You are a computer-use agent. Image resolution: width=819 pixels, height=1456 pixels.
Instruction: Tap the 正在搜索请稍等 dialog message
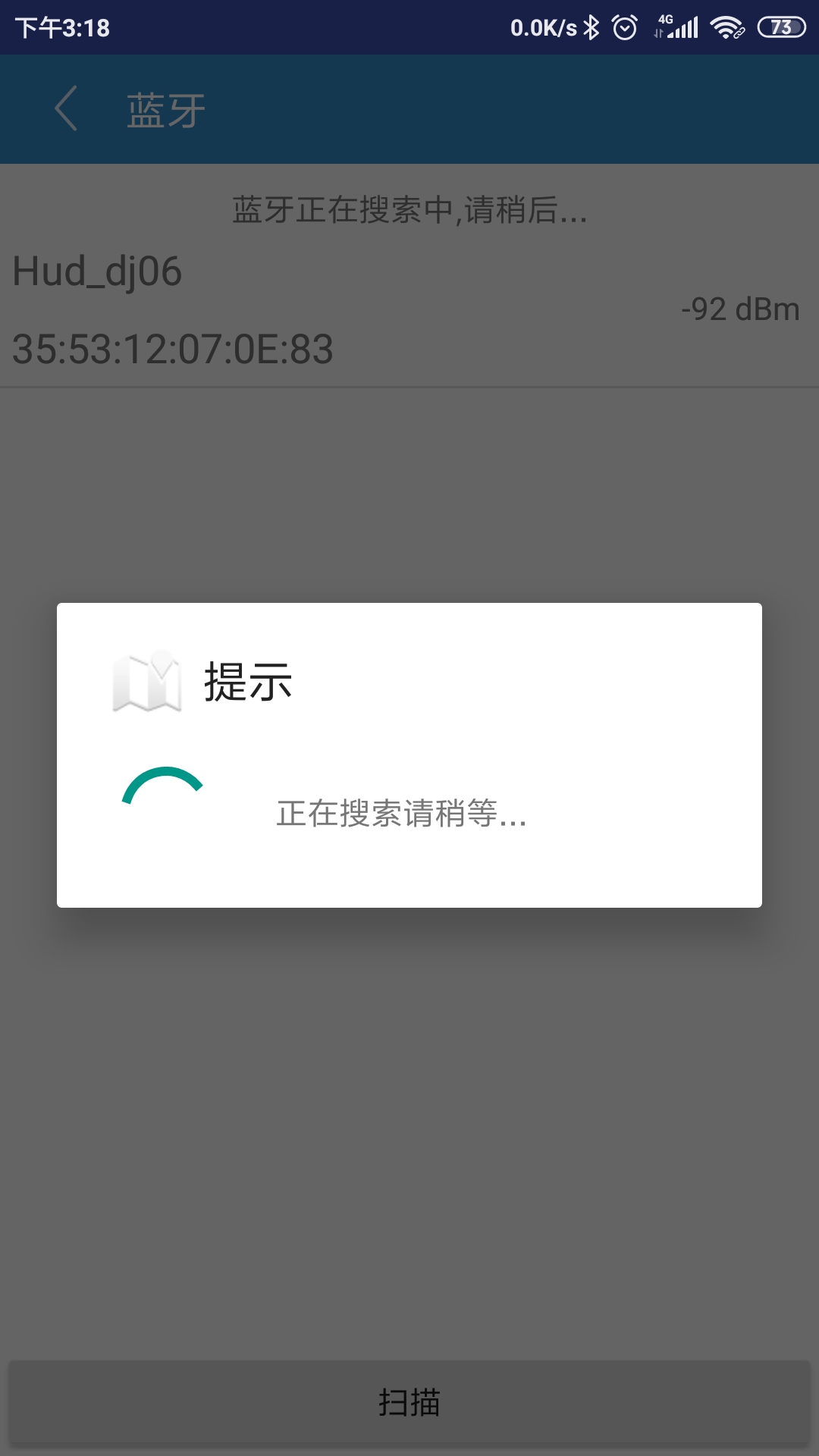[400, 817]
